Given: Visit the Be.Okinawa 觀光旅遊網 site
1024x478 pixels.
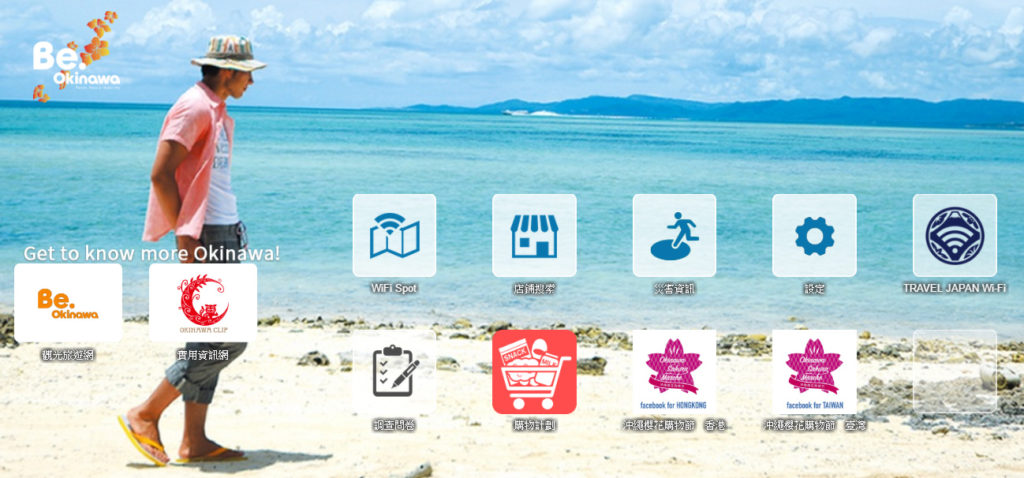Looking at the screenshot, I should 68,303.
